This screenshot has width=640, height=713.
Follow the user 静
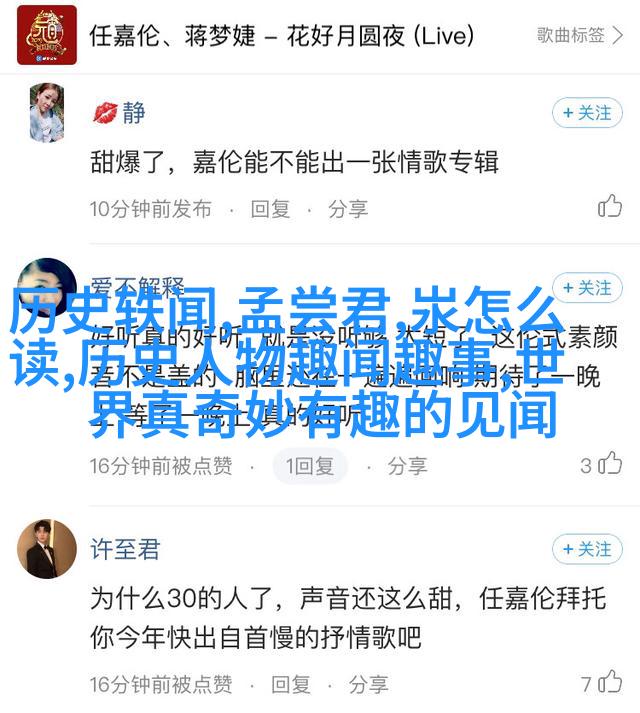588,113
